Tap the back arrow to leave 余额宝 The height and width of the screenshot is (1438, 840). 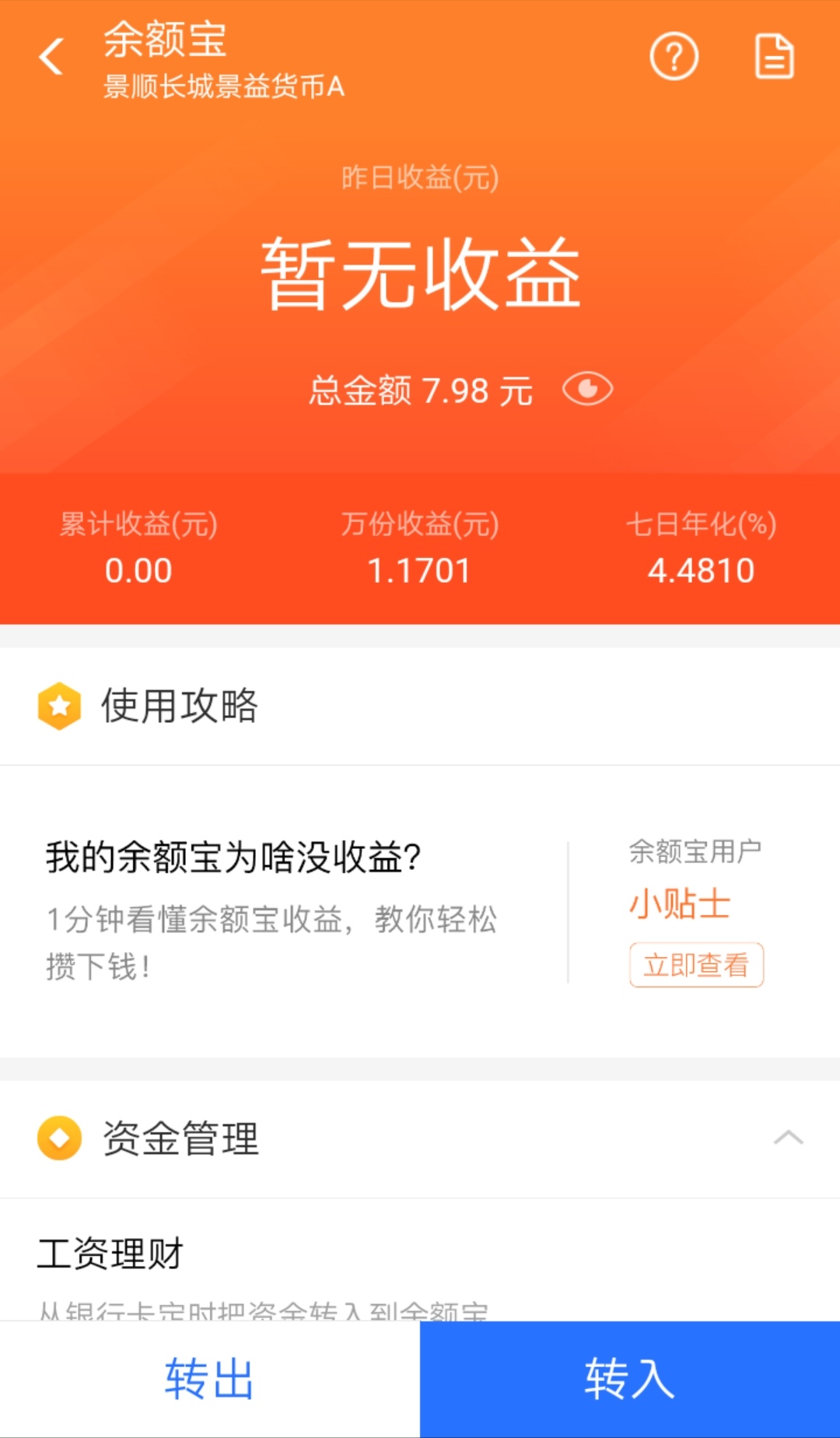(51, 58)
